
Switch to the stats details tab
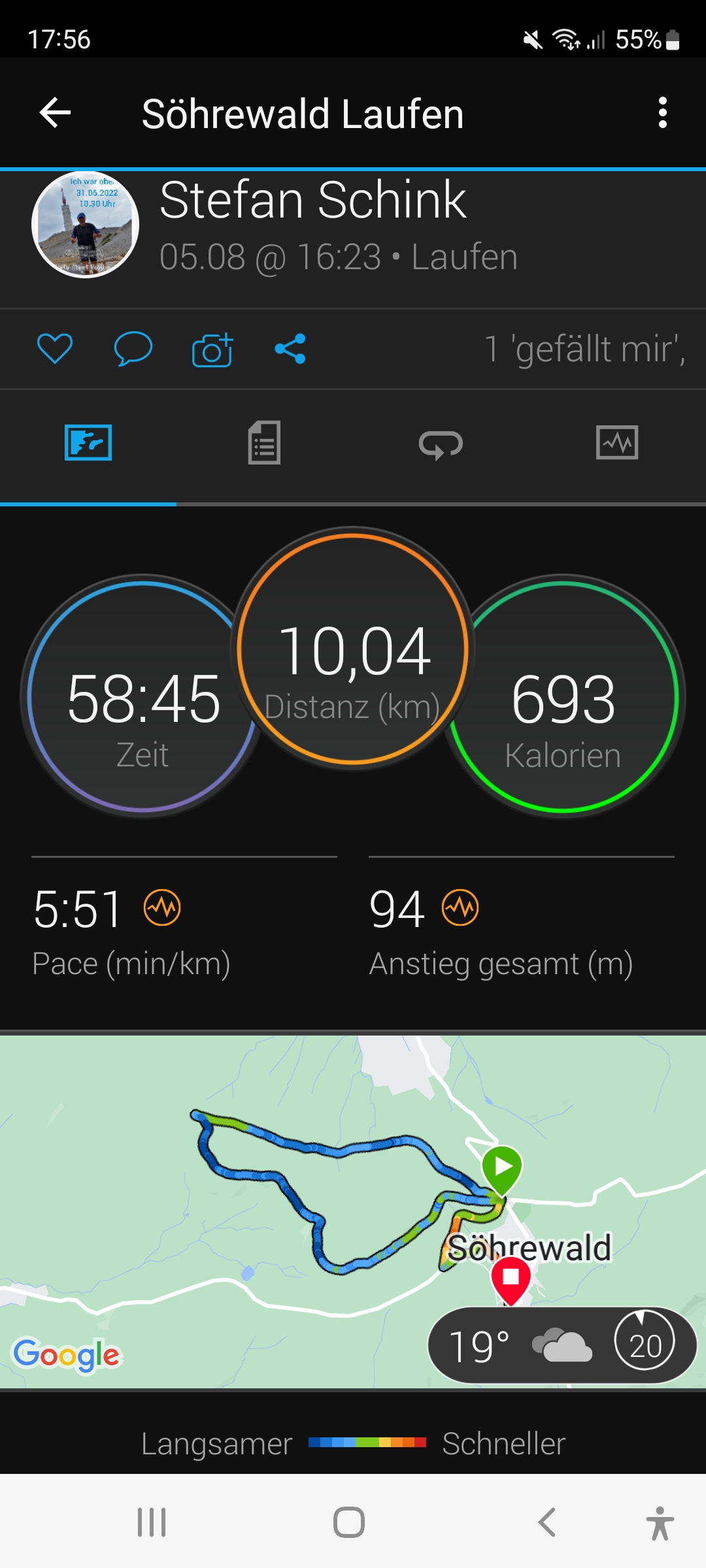pyautogui.click(x=264, y=443)
